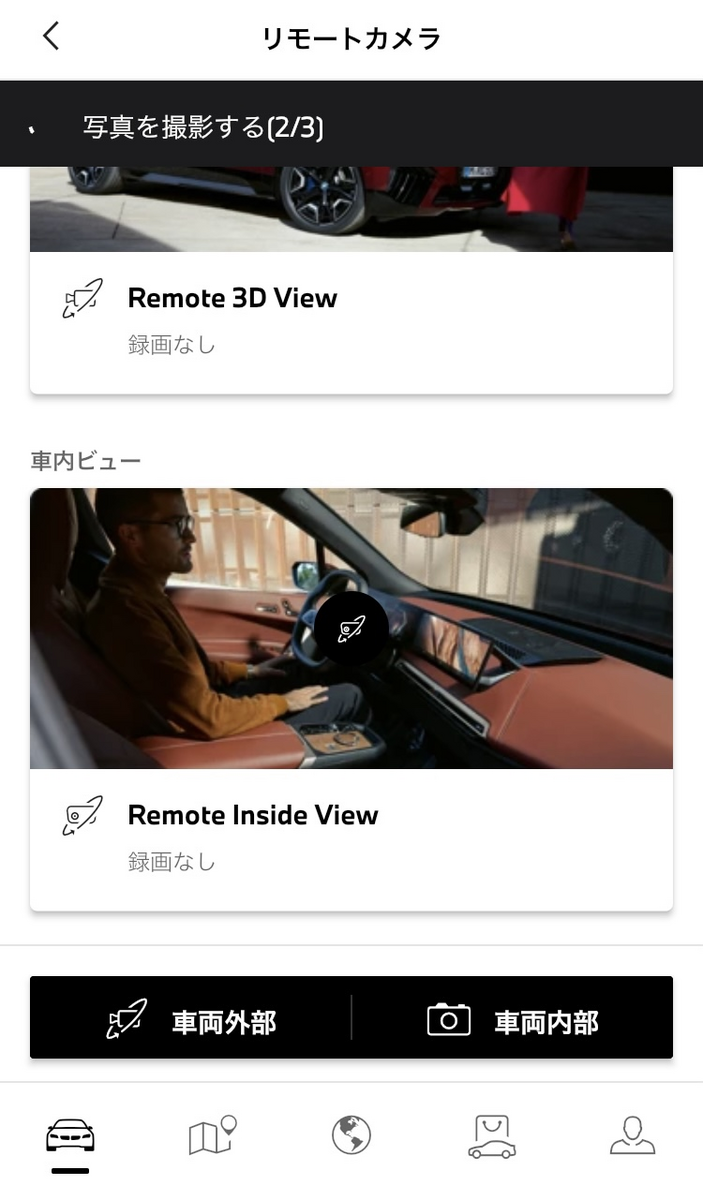Open the map tab
Image resolution: width=703 pixels, height=1200 pixels.
tap(212, 1136)
